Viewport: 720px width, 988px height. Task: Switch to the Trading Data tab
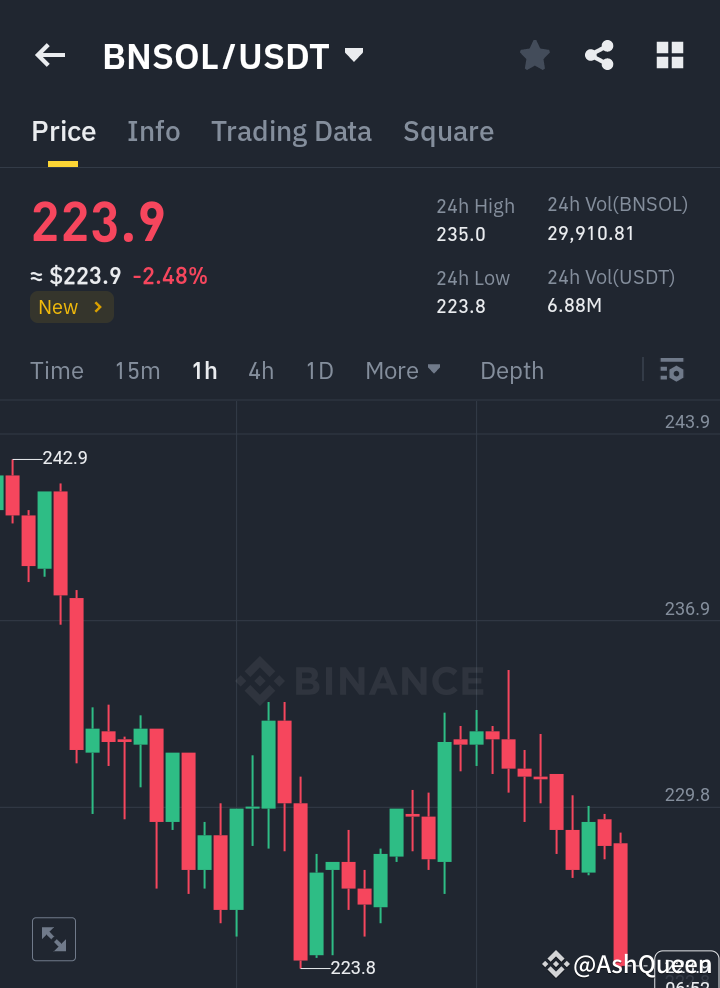291,131
